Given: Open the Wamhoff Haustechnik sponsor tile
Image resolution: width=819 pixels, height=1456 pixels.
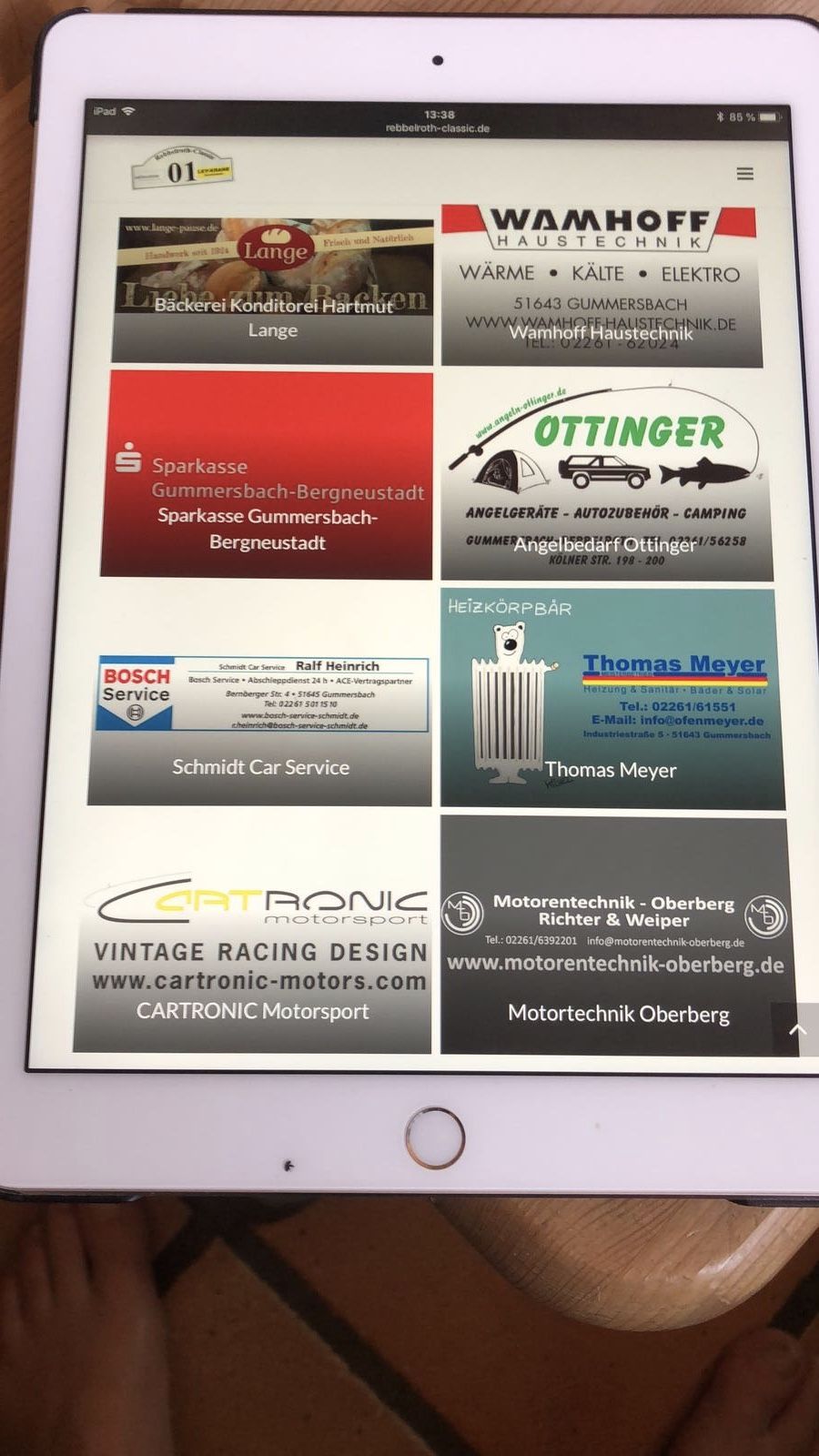Looking at the screenshot, I should coord(602,287).
